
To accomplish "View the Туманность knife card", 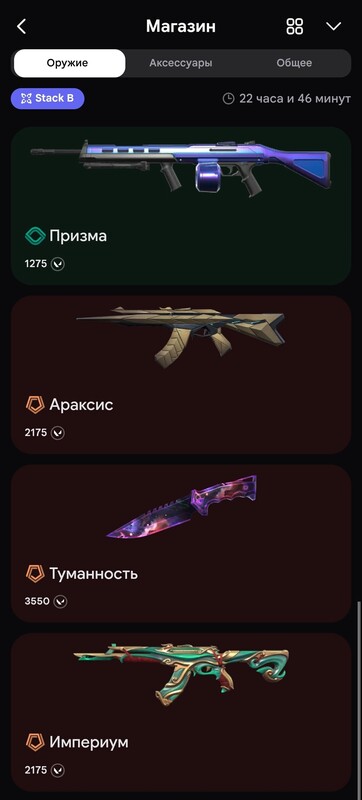I will point(181,543).
